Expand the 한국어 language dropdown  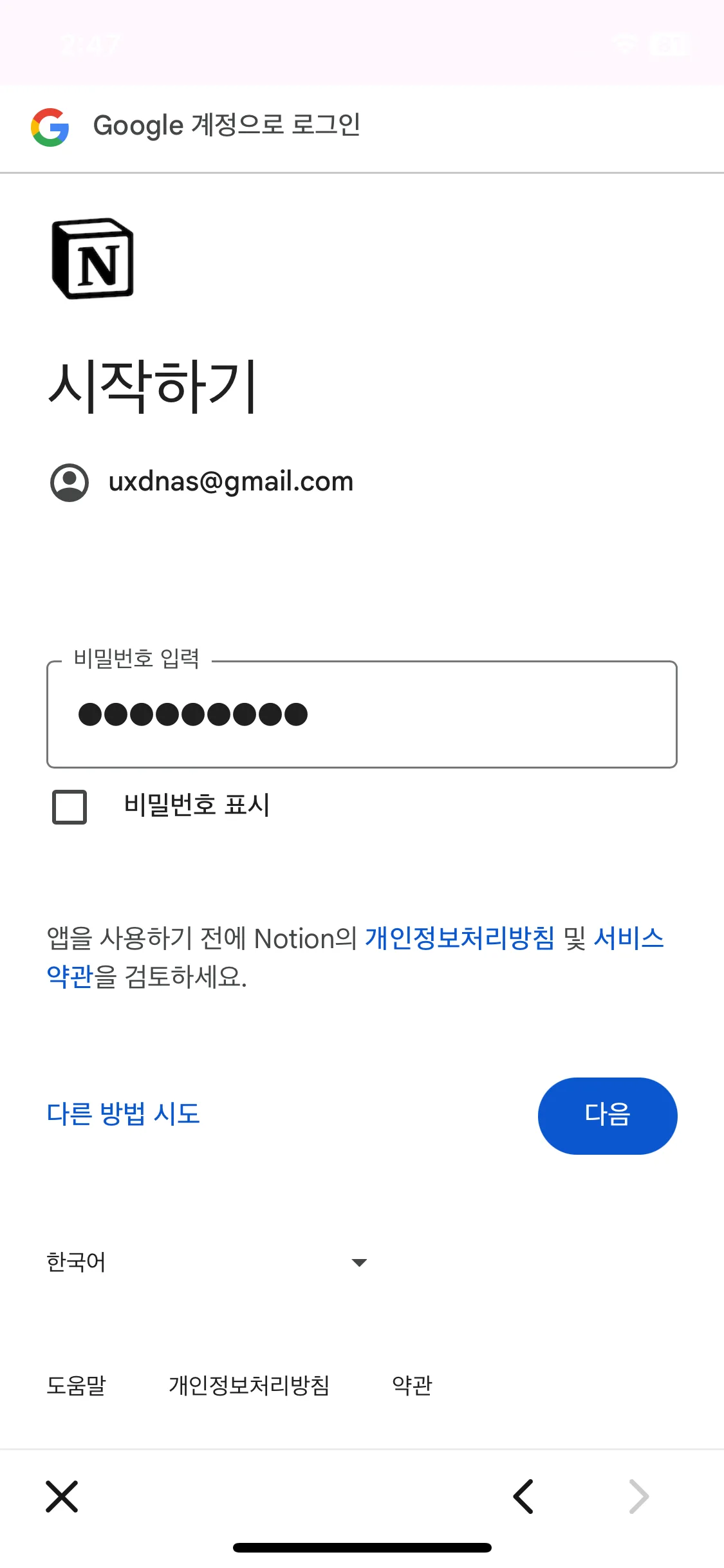[x=206, y=1262]
